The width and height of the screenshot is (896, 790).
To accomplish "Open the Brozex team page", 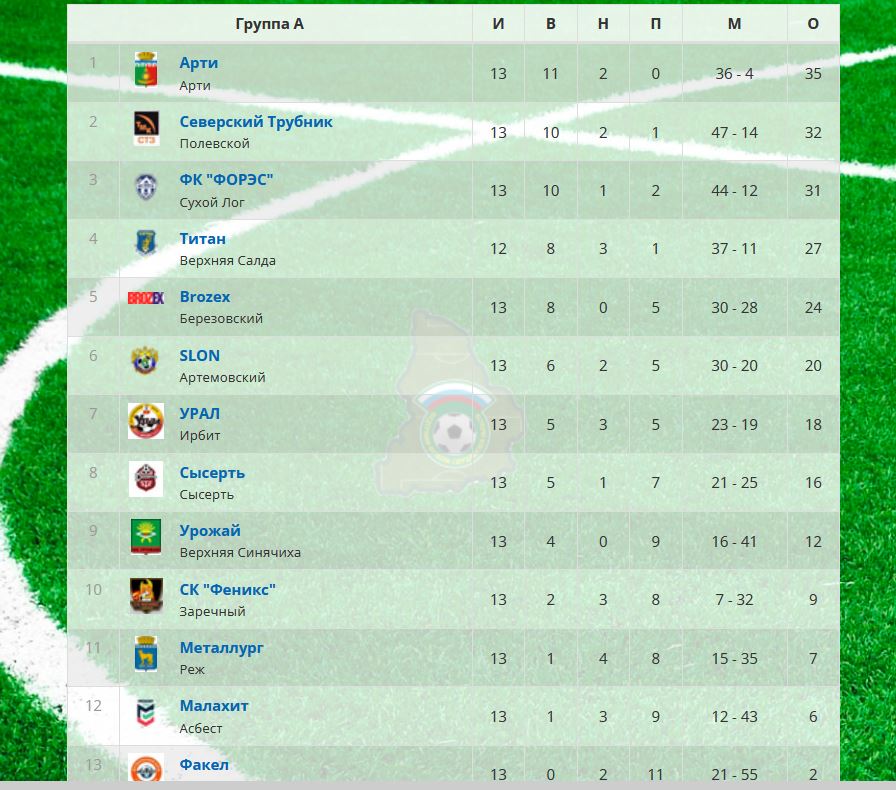I will (205, 297).
